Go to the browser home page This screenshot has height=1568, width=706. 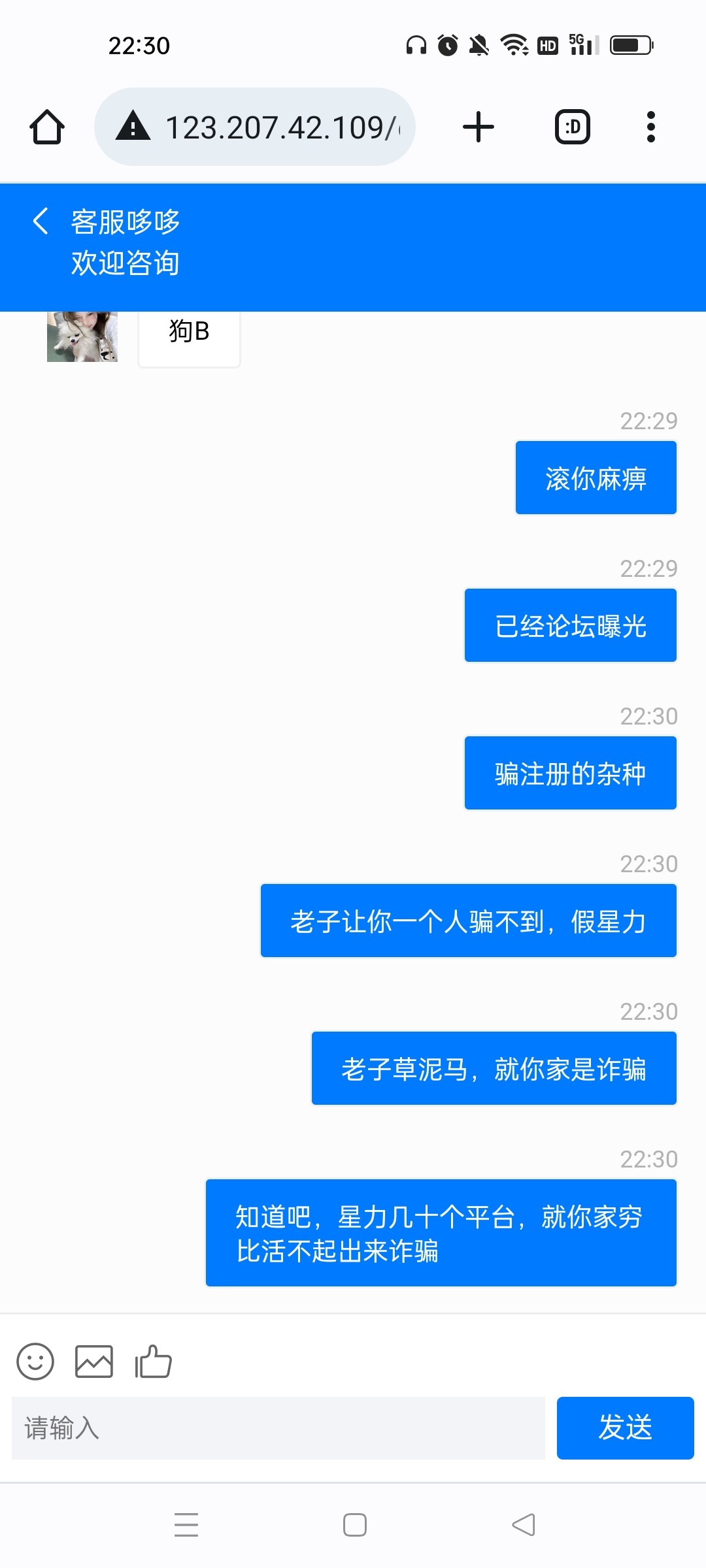pyautogui.click(x=47, y=127)
